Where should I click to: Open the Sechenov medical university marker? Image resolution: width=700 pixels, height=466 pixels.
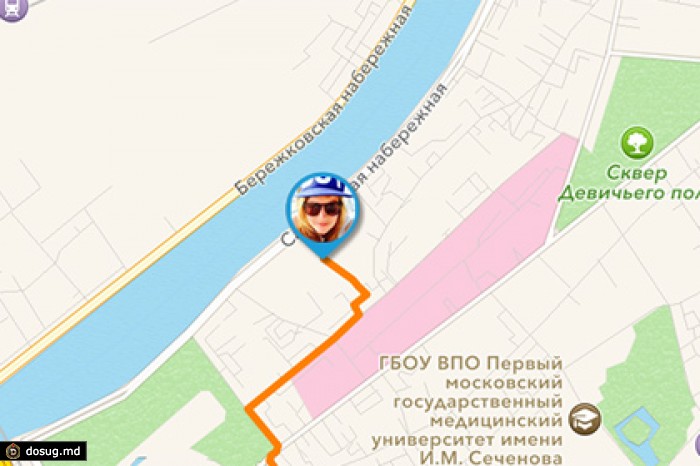pyautogui.click(x=584, y=417)
